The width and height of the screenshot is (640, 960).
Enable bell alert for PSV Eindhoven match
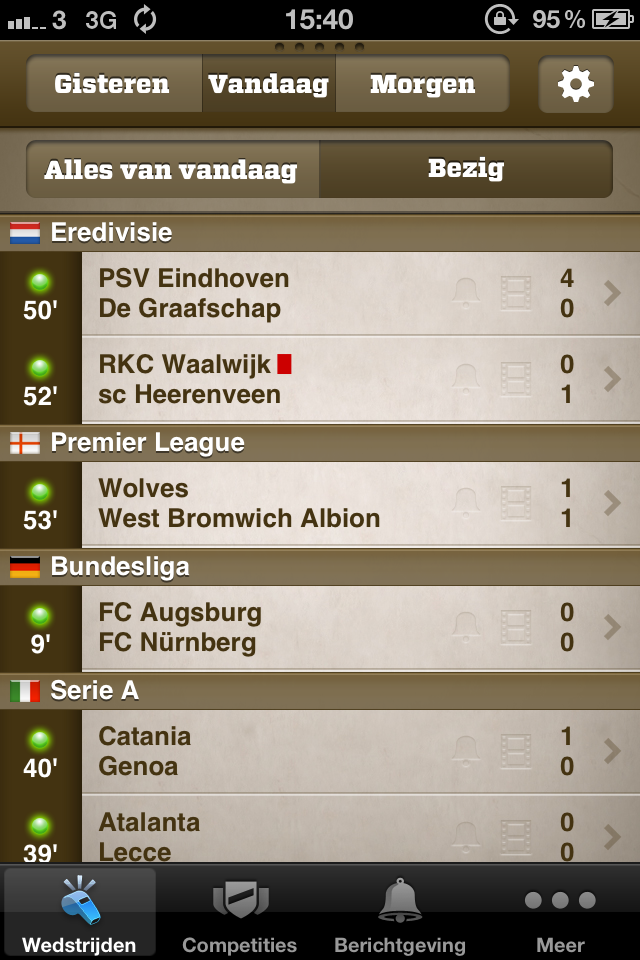464,294
